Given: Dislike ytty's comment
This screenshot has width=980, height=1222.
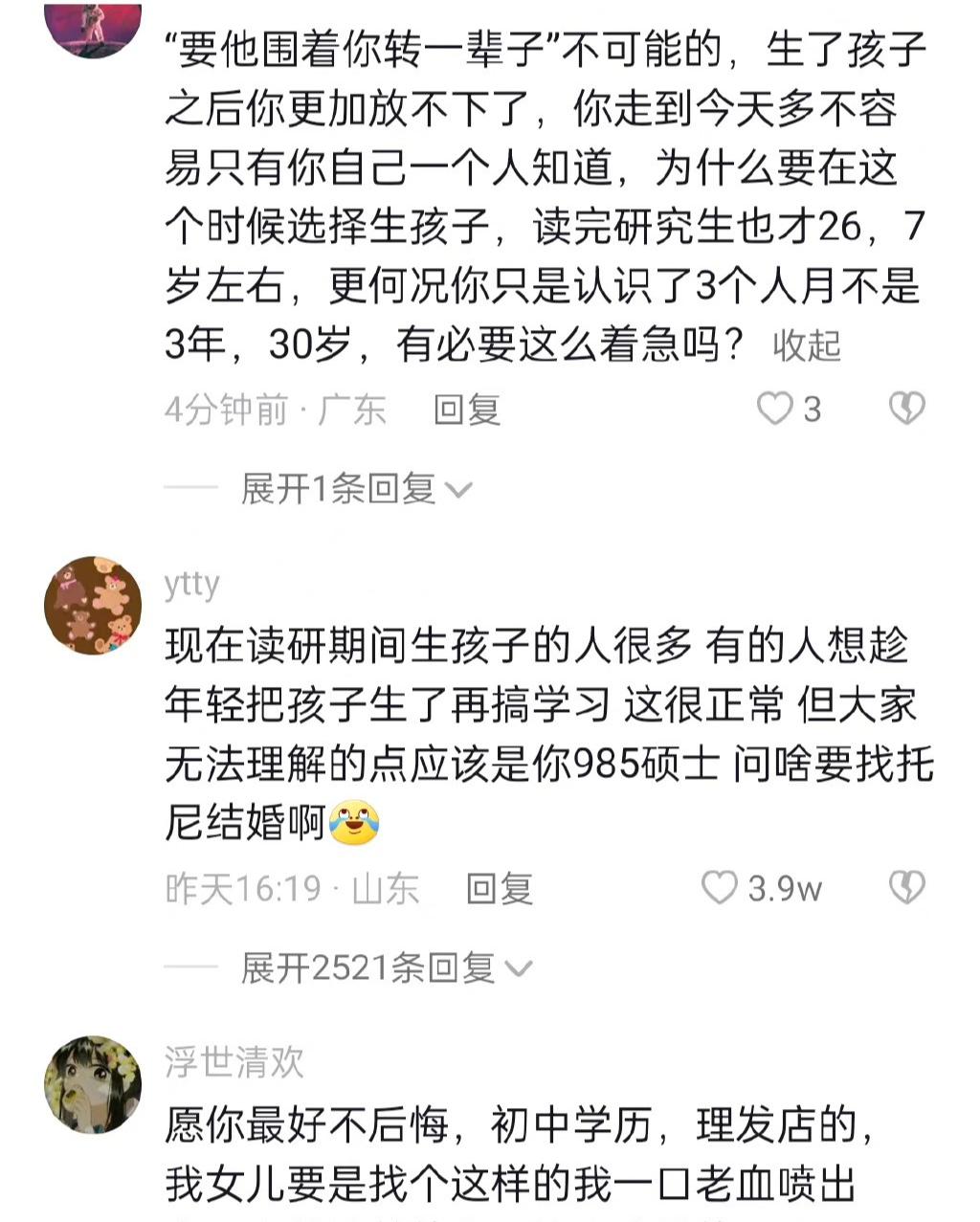Looking at the screenshot, I should point(906,888).
